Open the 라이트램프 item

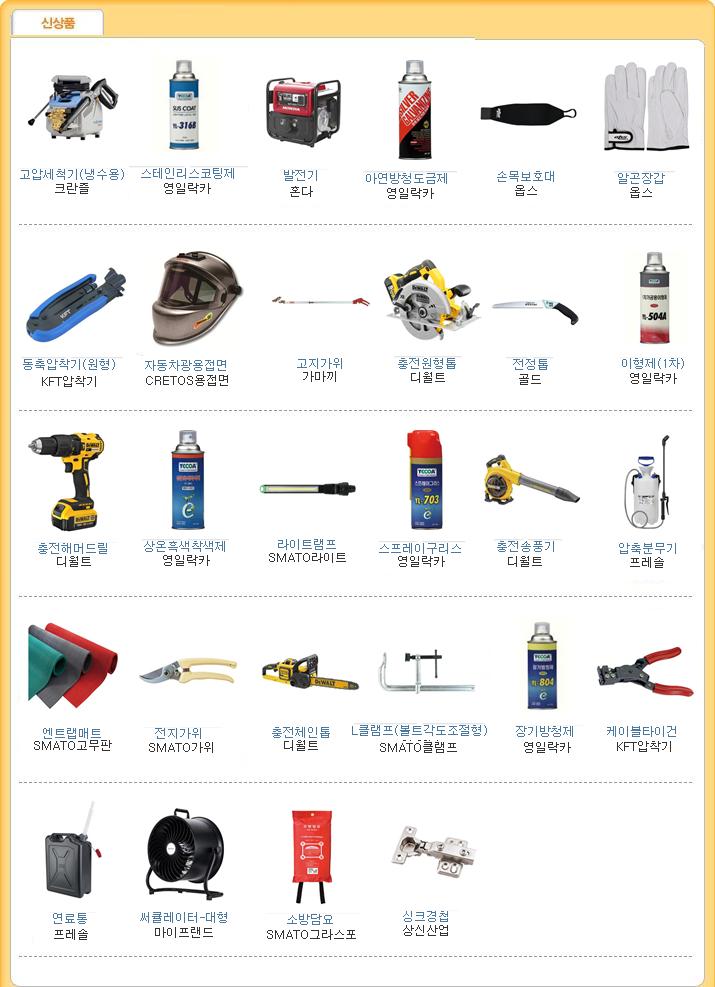click(x=306, y=545)
